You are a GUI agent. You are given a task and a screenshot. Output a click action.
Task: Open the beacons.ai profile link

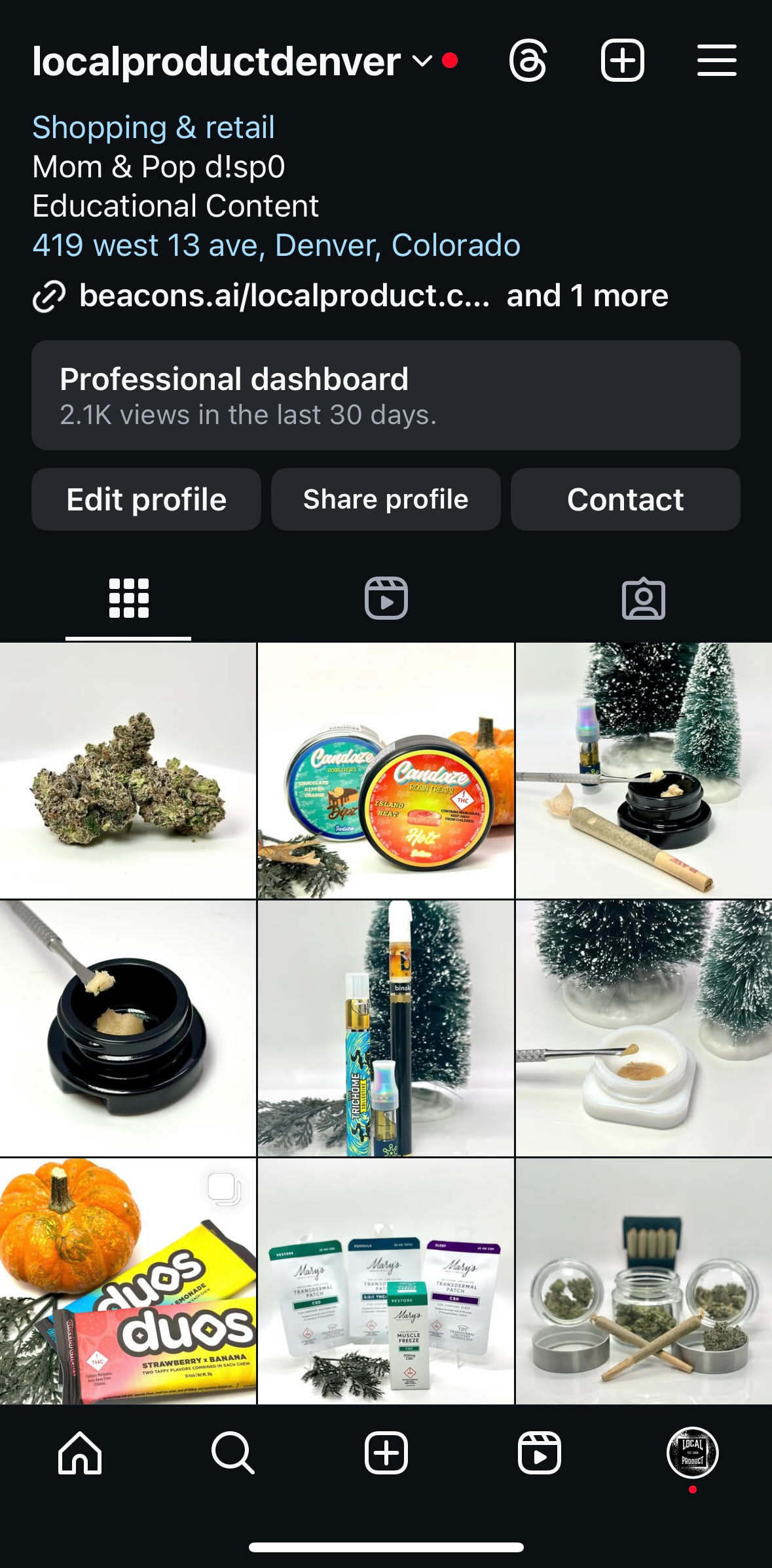(x=284, y=296)
